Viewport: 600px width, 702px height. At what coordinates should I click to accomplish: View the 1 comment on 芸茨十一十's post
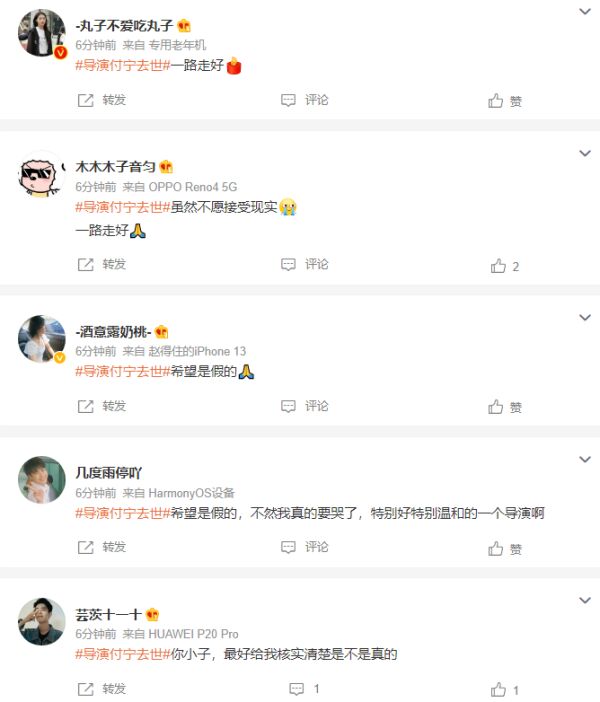pyautogui.click(x=304, y=689)
